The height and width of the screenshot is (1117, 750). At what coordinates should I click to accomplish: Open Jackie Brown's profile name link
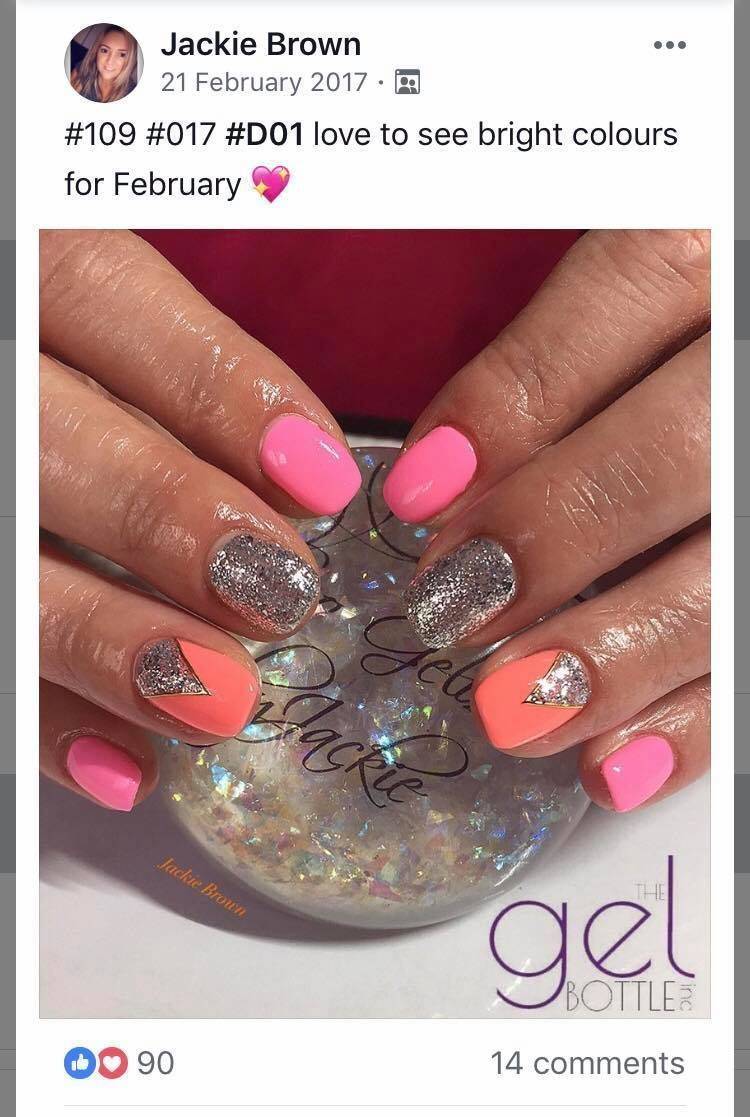pos(260,44)
